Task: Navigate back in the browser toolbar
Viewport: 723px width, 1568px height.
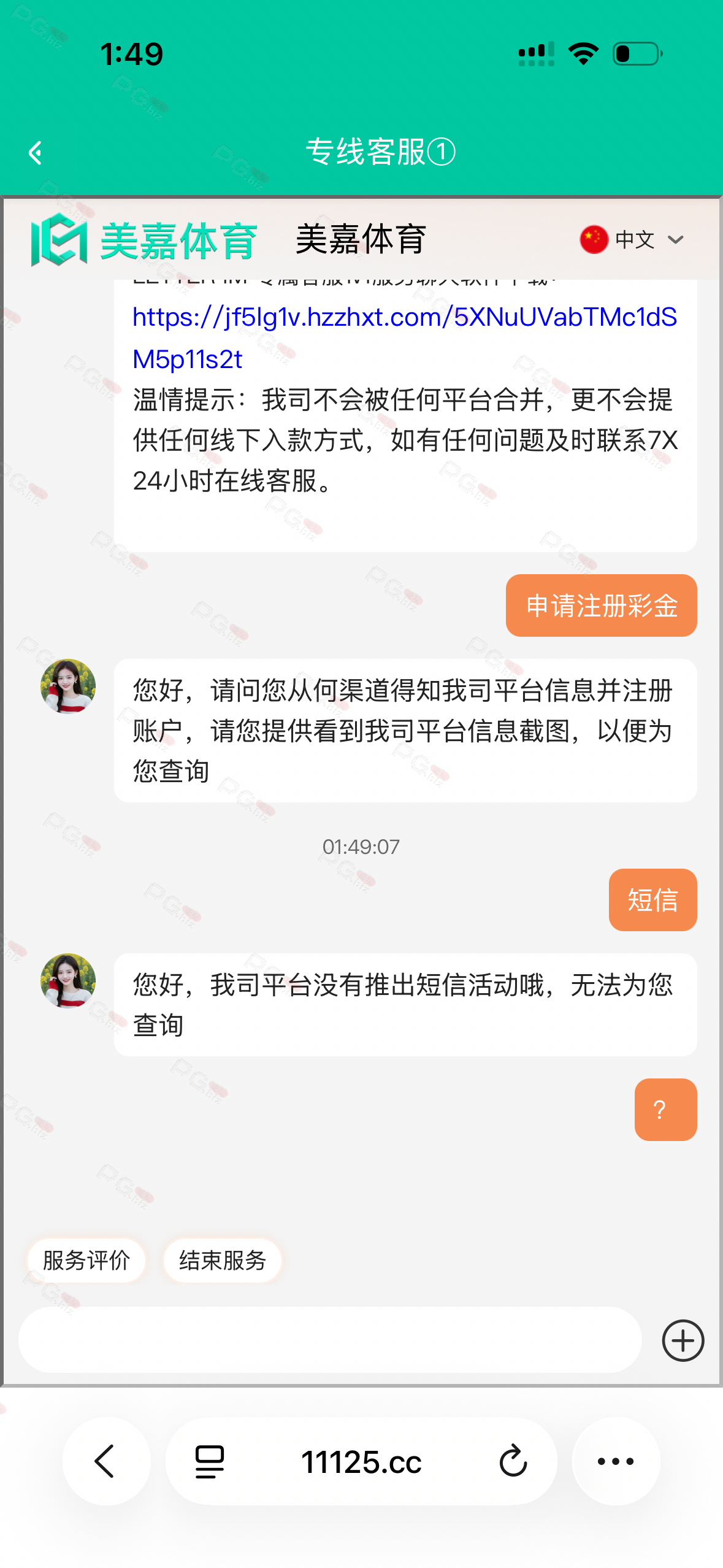Action: (x=105, y=1461)
